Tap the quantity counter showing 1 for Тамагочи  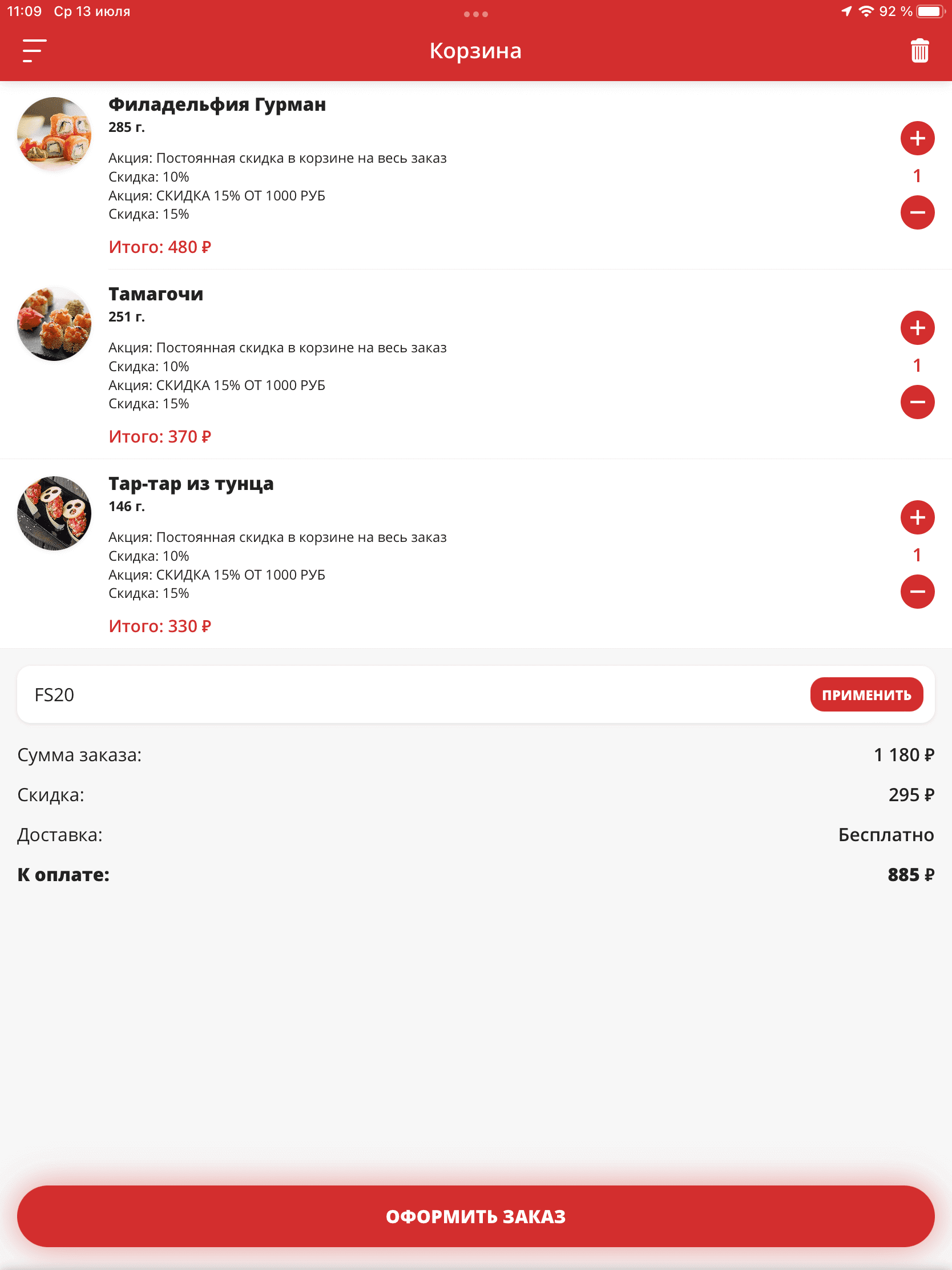[917, 365]
